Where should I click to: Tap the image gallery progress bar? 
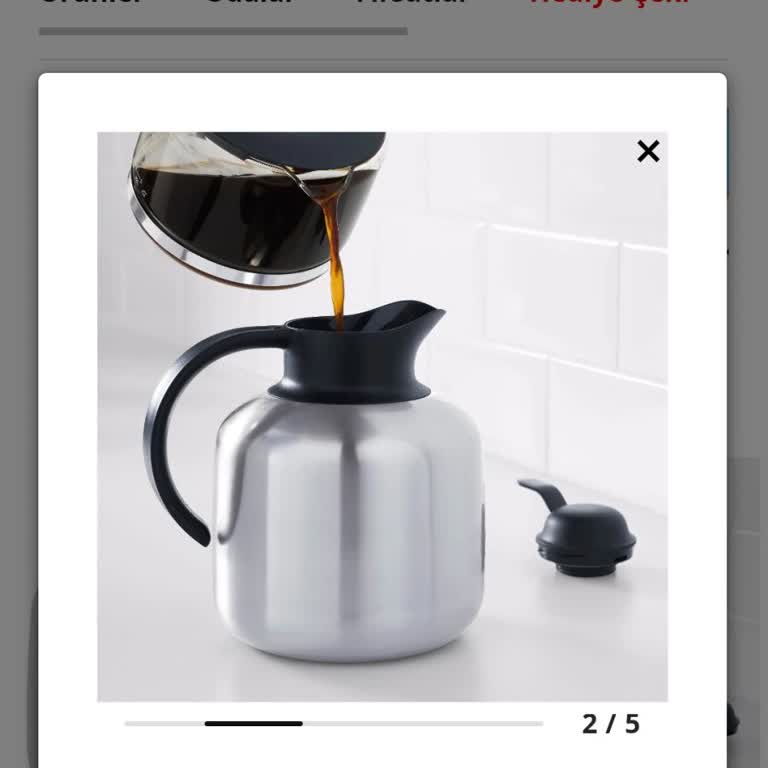(333, 723)
